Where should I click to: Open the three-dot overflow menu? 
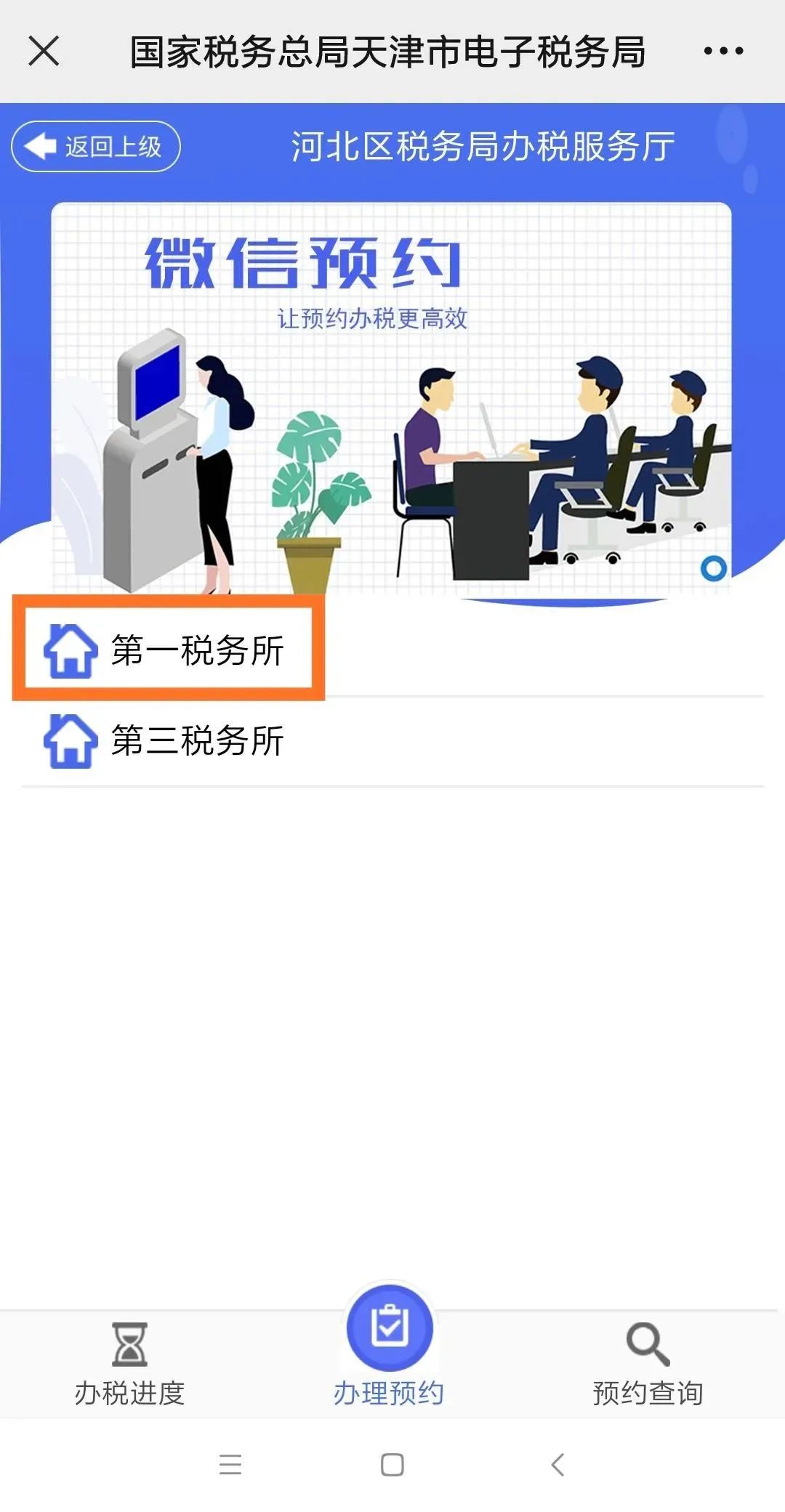tap(723, 52)
